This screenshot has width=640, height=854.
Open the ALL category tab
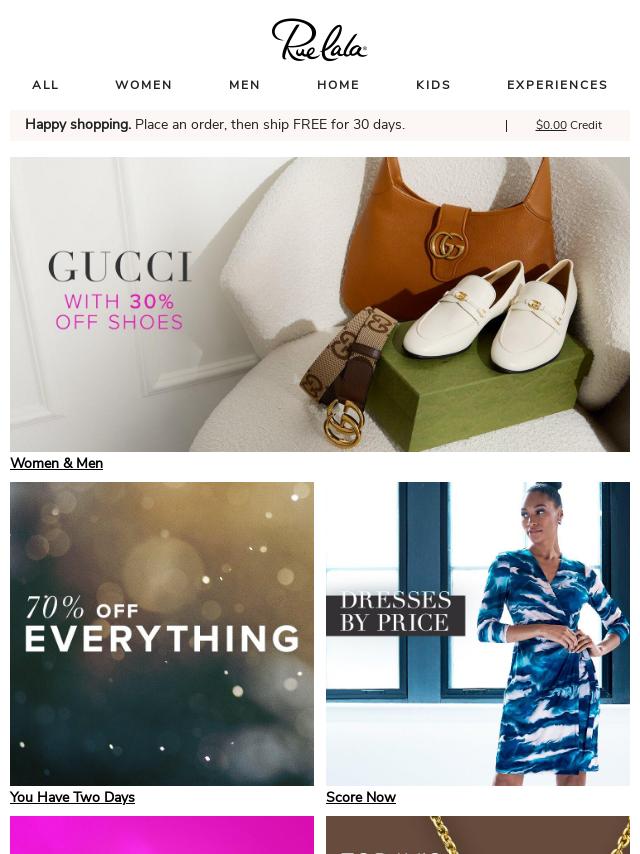pos(45,85)
